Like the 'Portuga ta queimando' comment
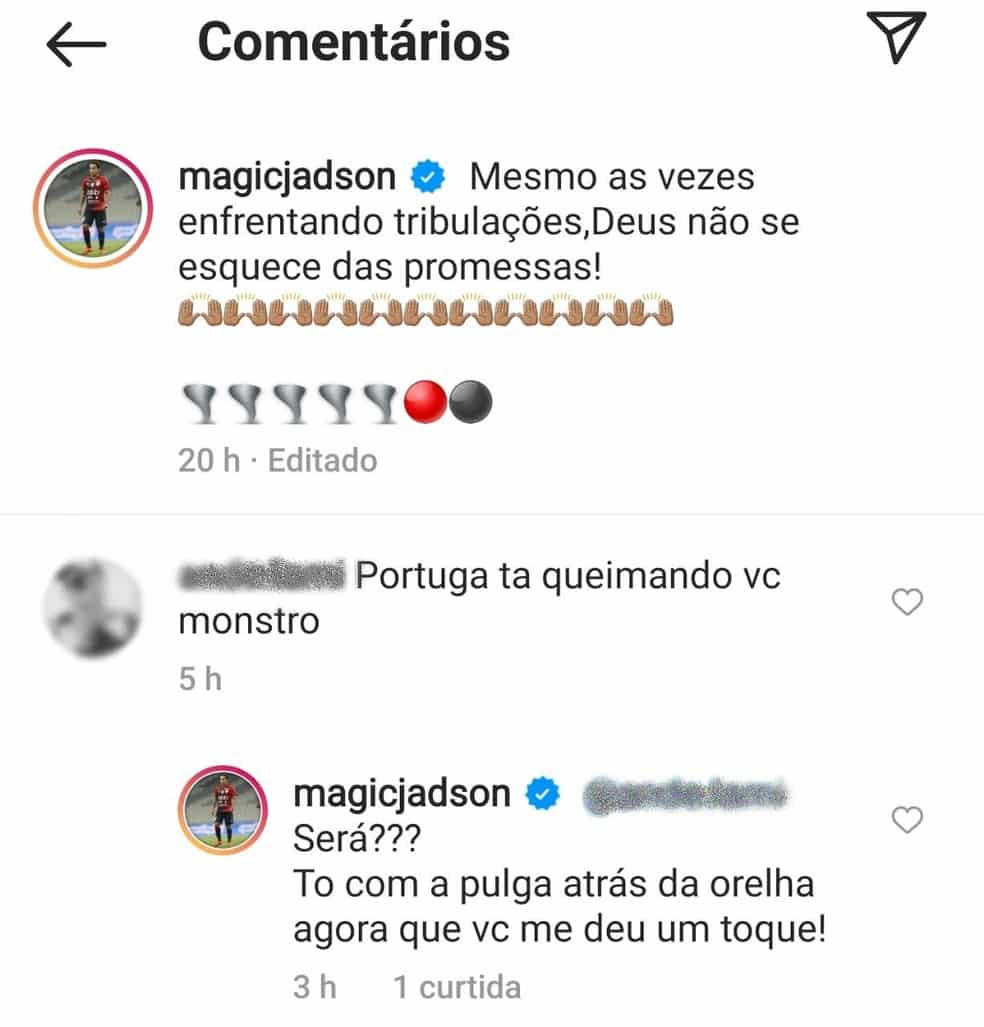This screenshot has width=984, height=1027. (907, 602)
